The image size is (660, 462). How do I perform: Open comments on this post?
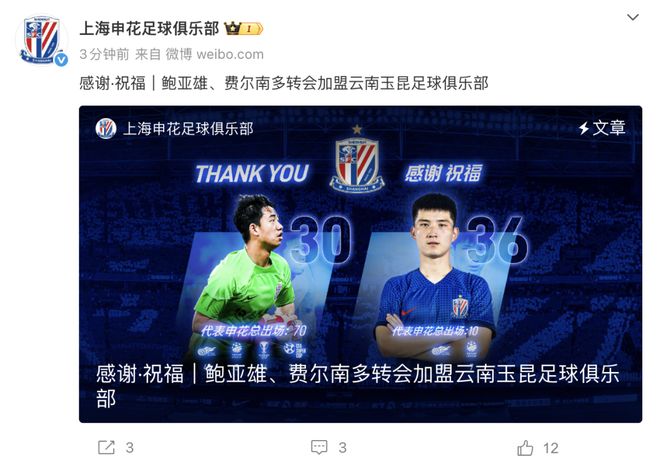coord(320,448)
